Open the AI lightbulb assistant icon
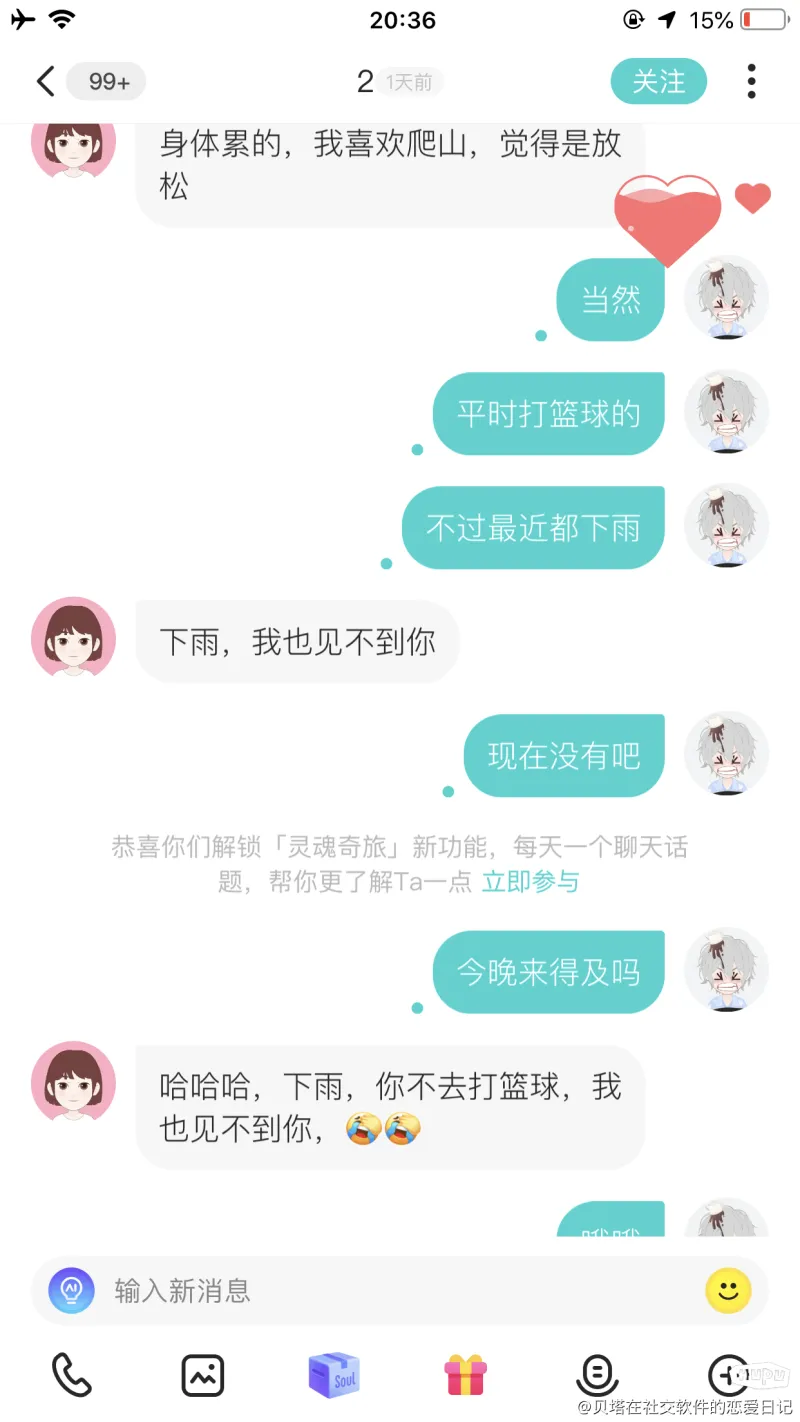The height and width of the screenshot is (1422, 800). (x=72, y=1290)
